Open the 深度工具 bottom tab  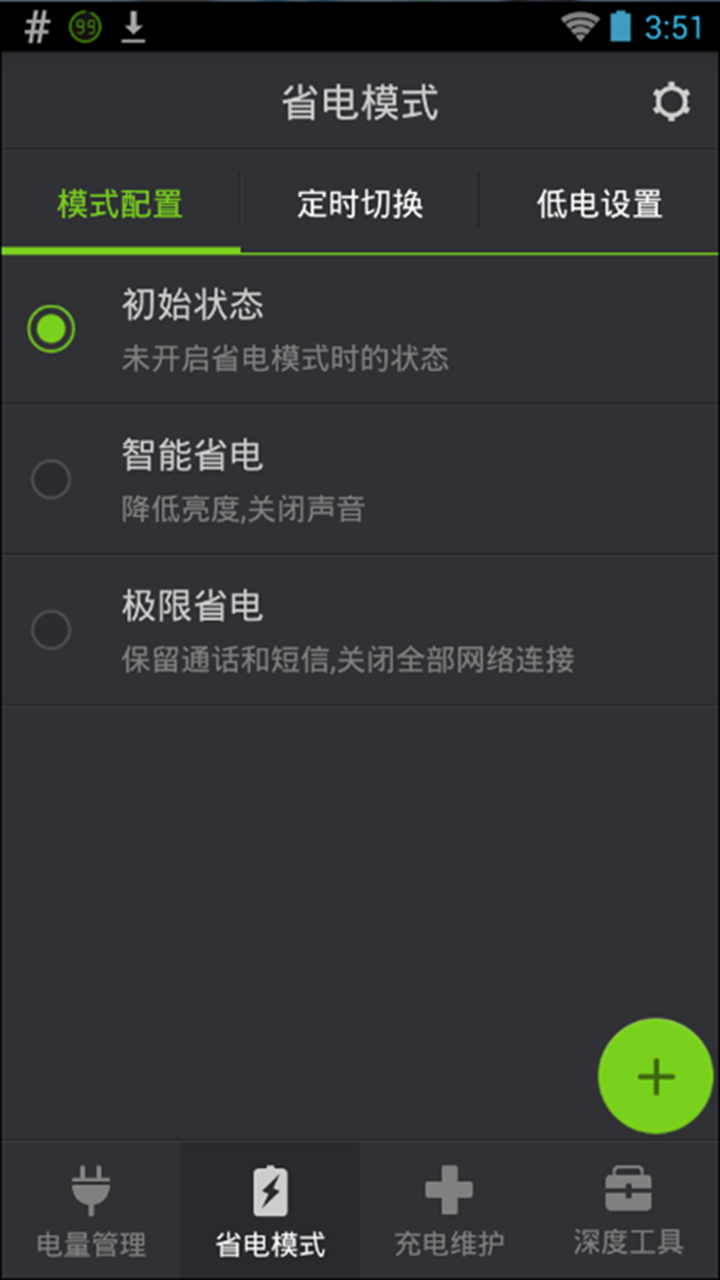coord(629,1210)
